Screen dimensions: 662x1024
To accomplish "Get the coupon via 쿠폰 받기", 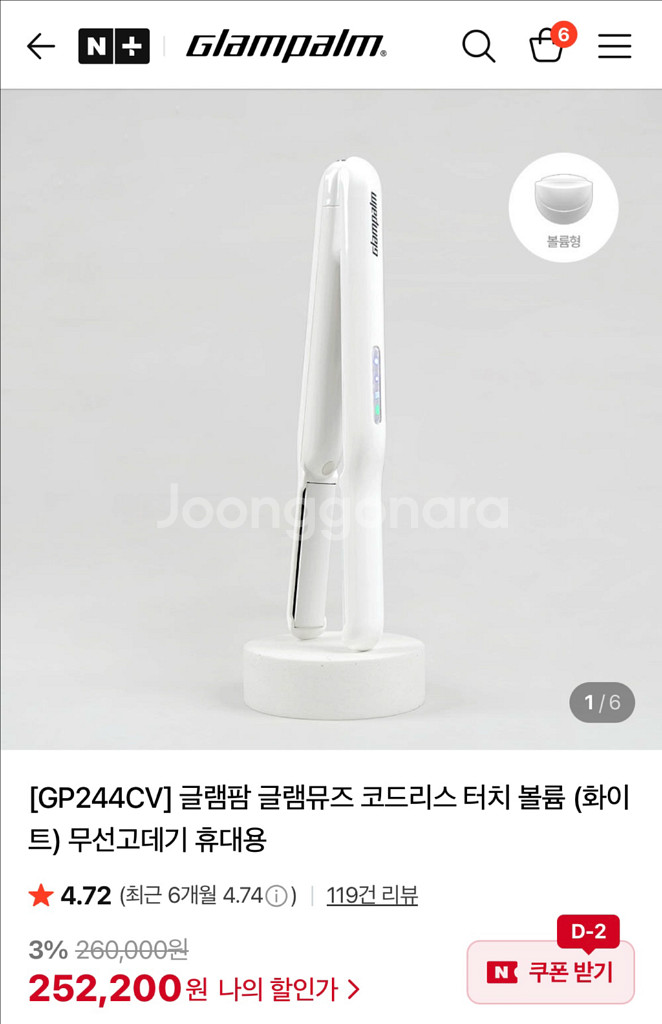I will 551,972.
